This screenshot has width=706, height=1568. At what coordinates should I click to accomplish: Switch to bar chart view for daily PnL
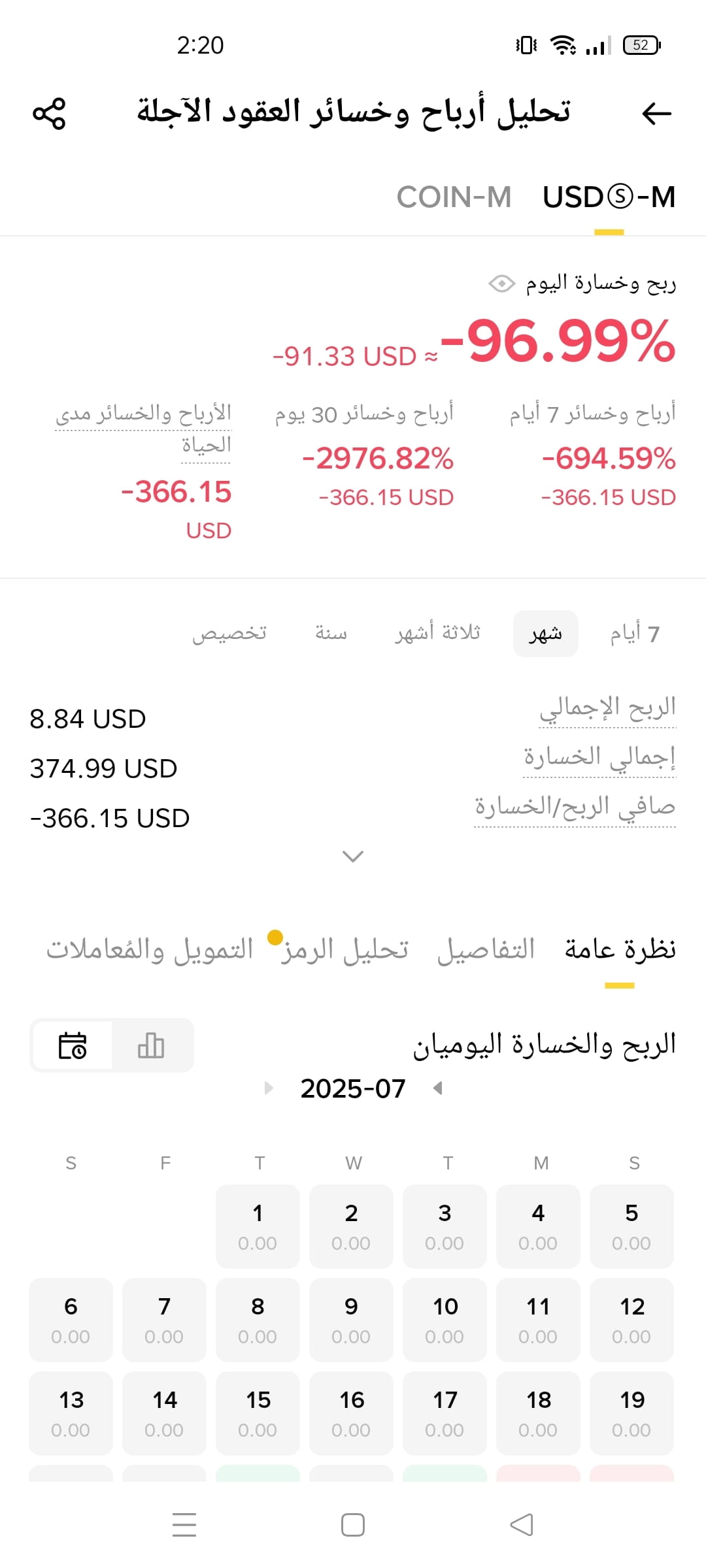pos(151,1045)
